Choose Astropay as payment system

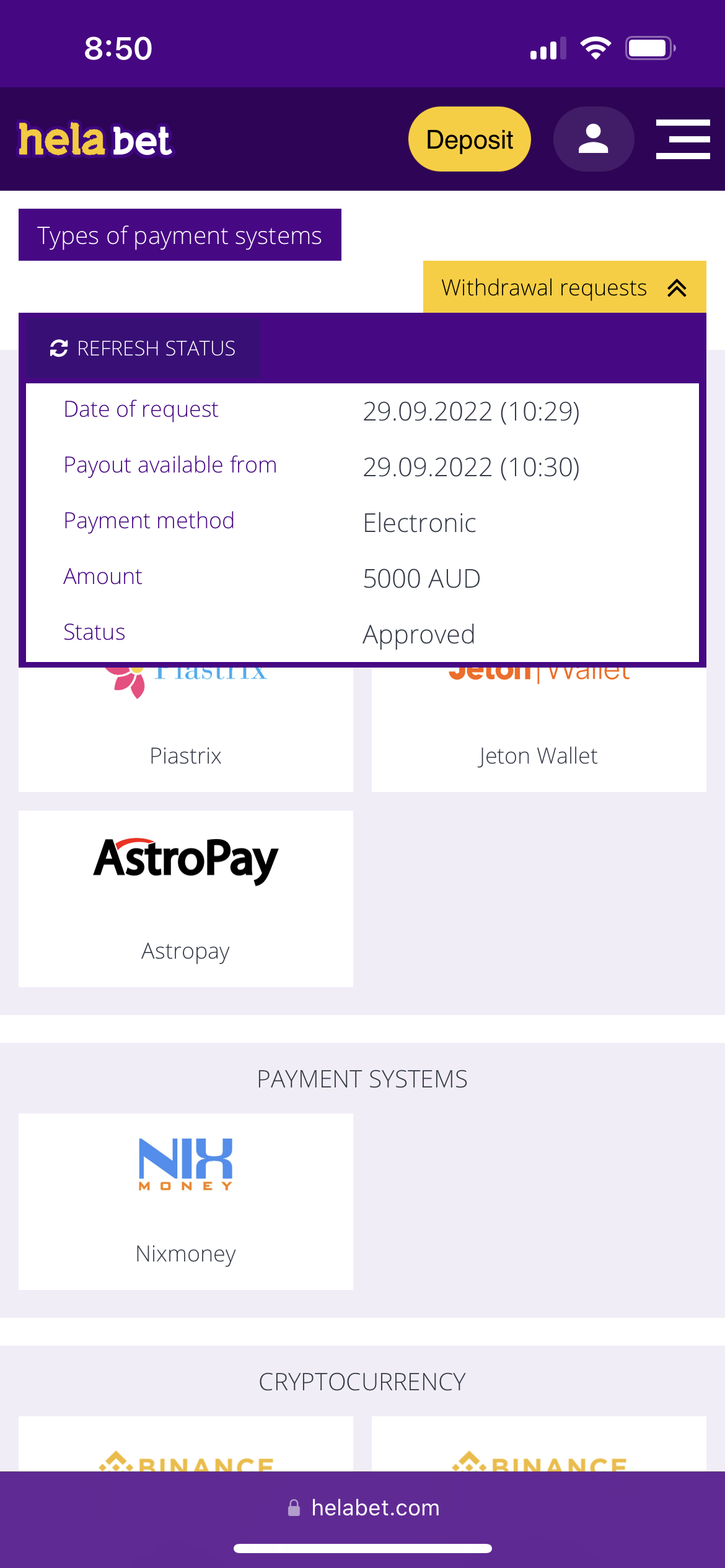point(185,898)
